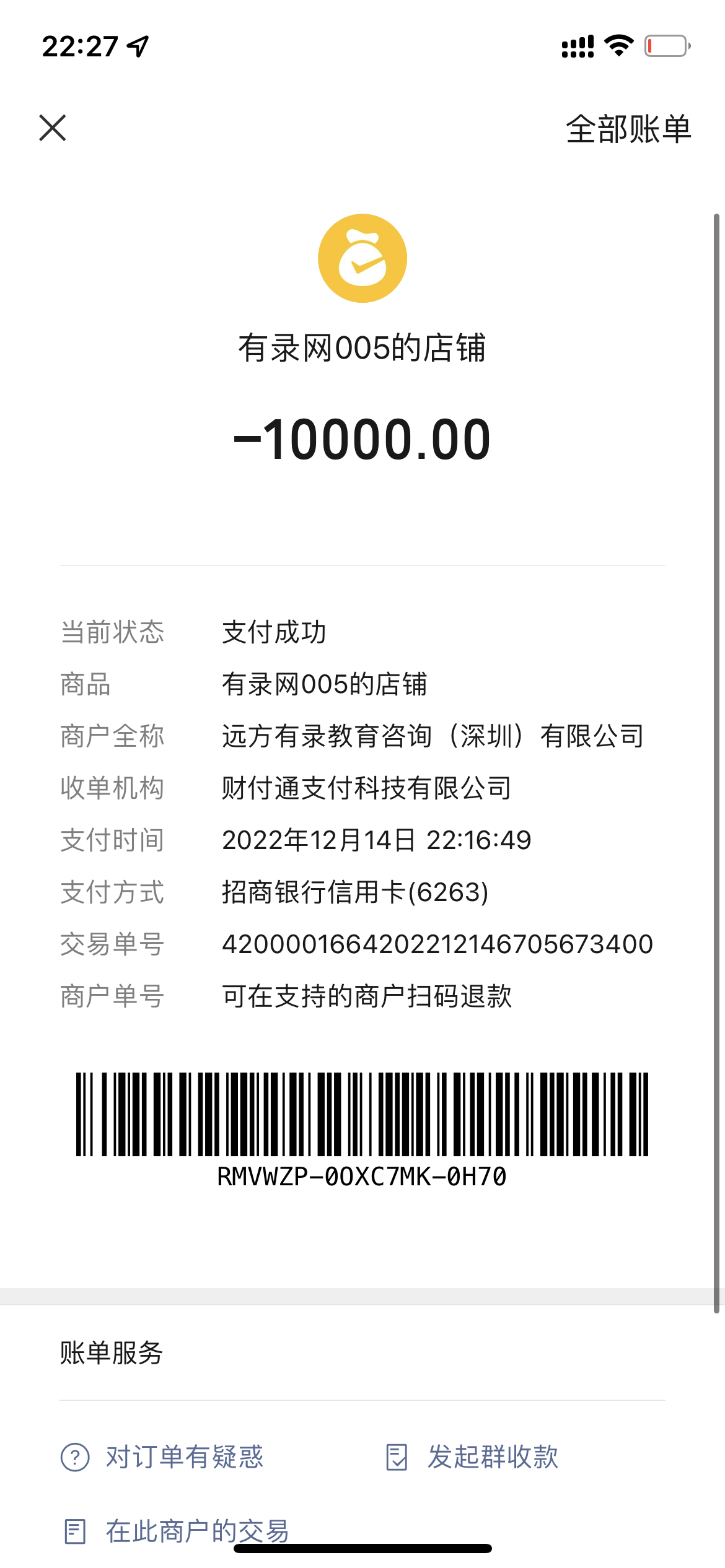725x1568 pixels.
Task: Start a group collection with 发起群收款
Action: (x=472, y=1457)
